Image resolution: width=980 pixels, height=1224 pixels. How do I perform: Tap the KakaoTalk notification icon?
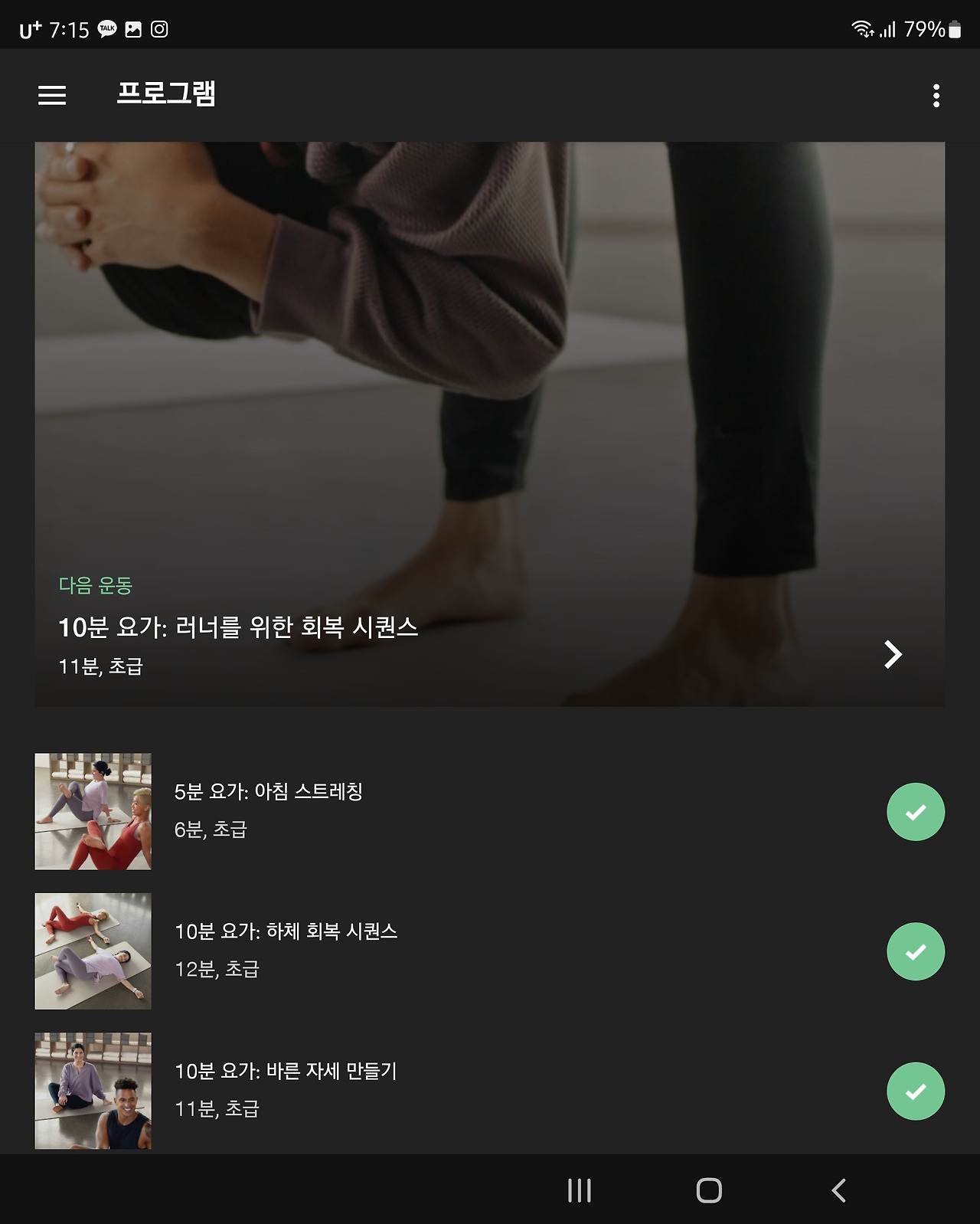pos(106,27)
